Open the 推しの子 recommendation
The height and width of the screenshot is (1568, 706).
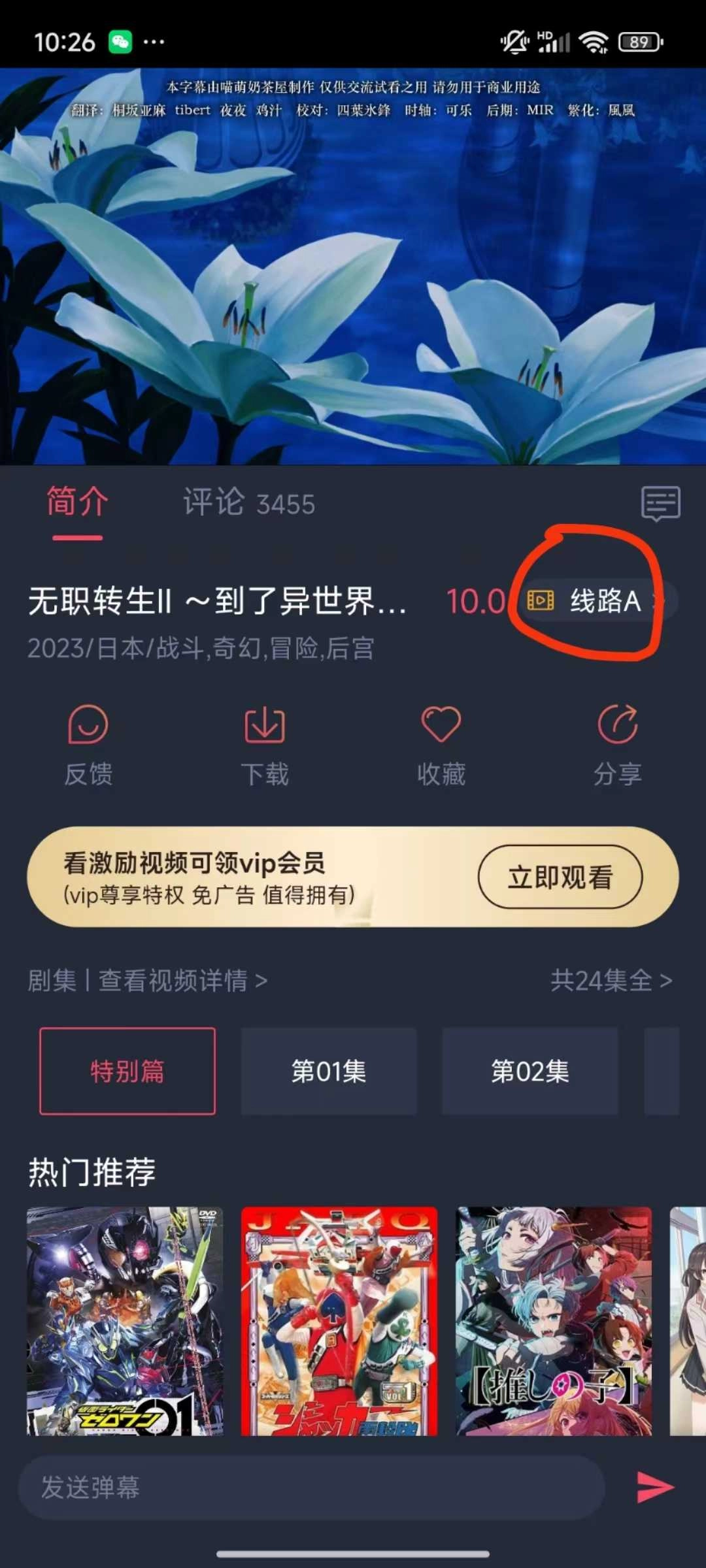pos(554,1321)
